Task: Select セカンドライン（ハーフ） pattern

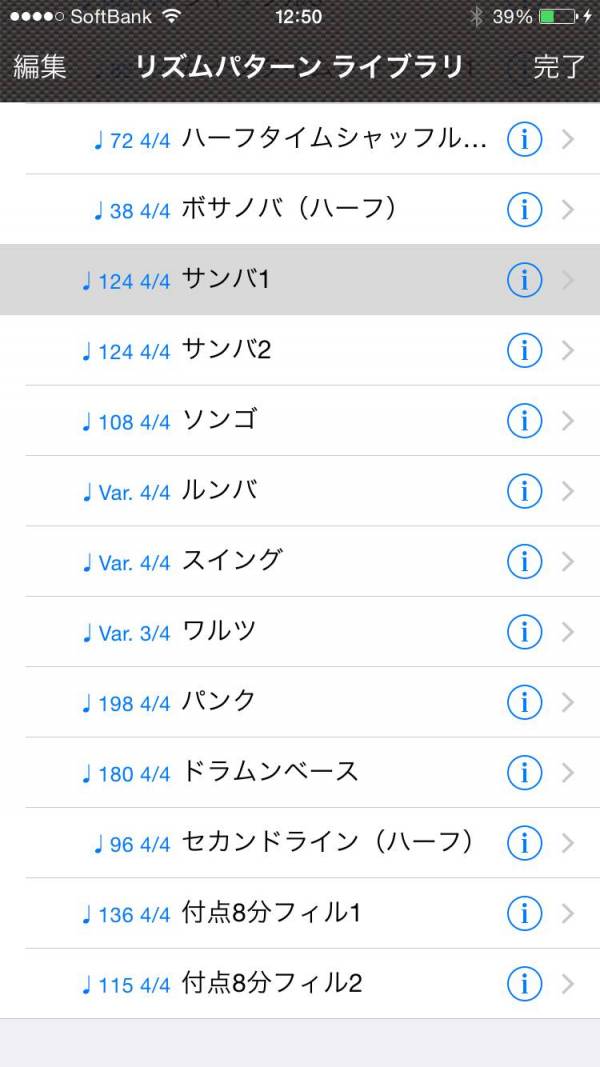Action: (x=300, y=843)
